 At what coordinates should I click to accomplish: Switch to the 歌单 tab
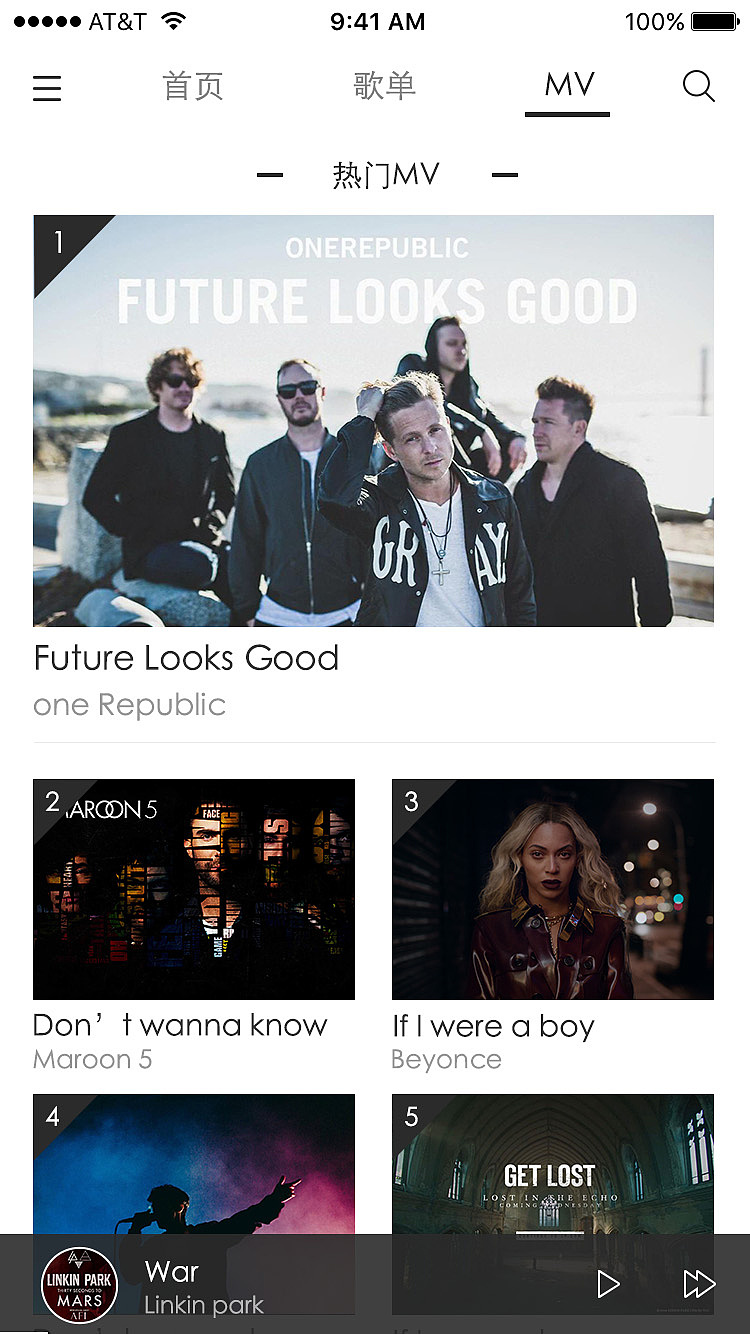click(384, 86)
